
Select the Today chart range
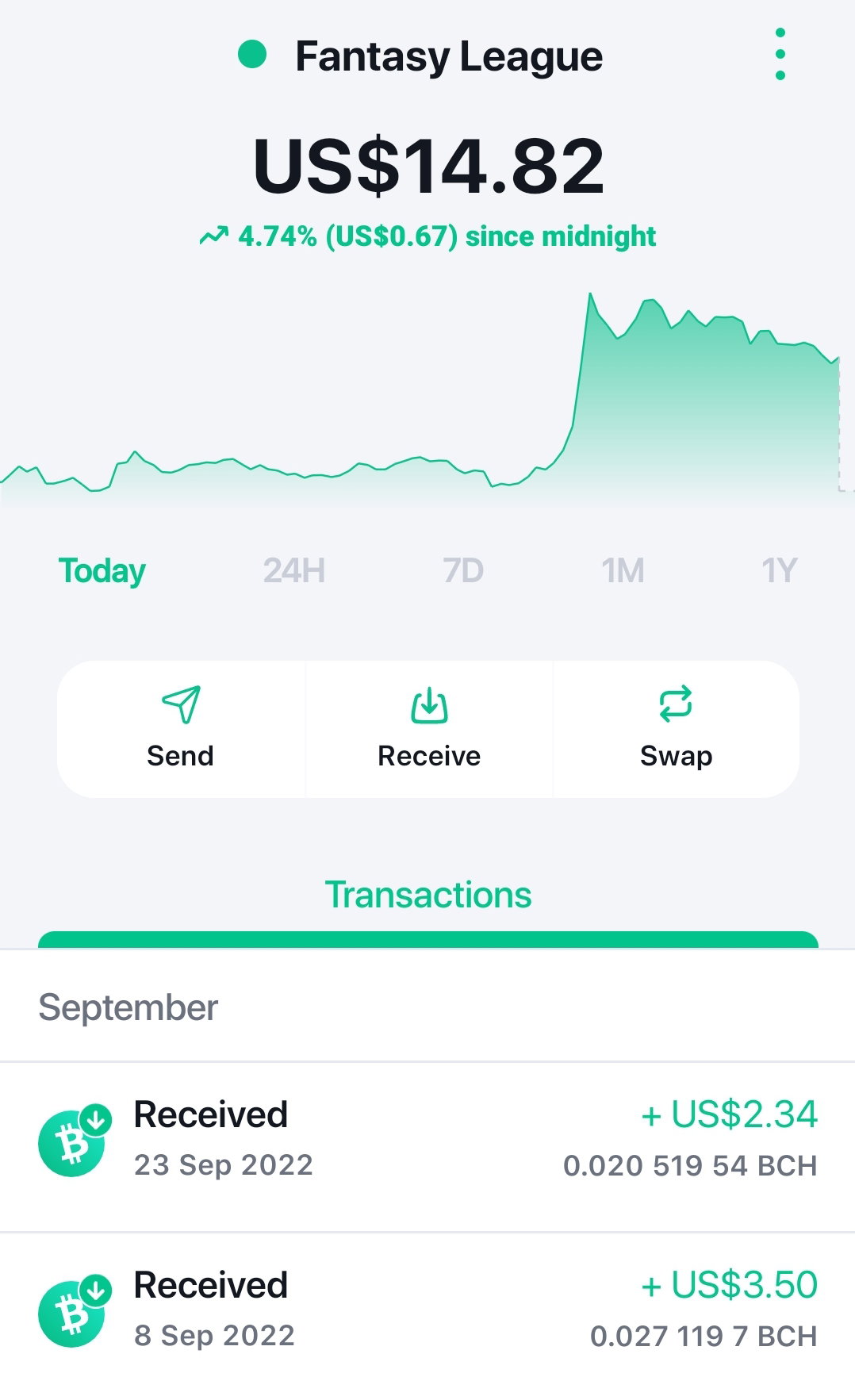coord(102,571)
